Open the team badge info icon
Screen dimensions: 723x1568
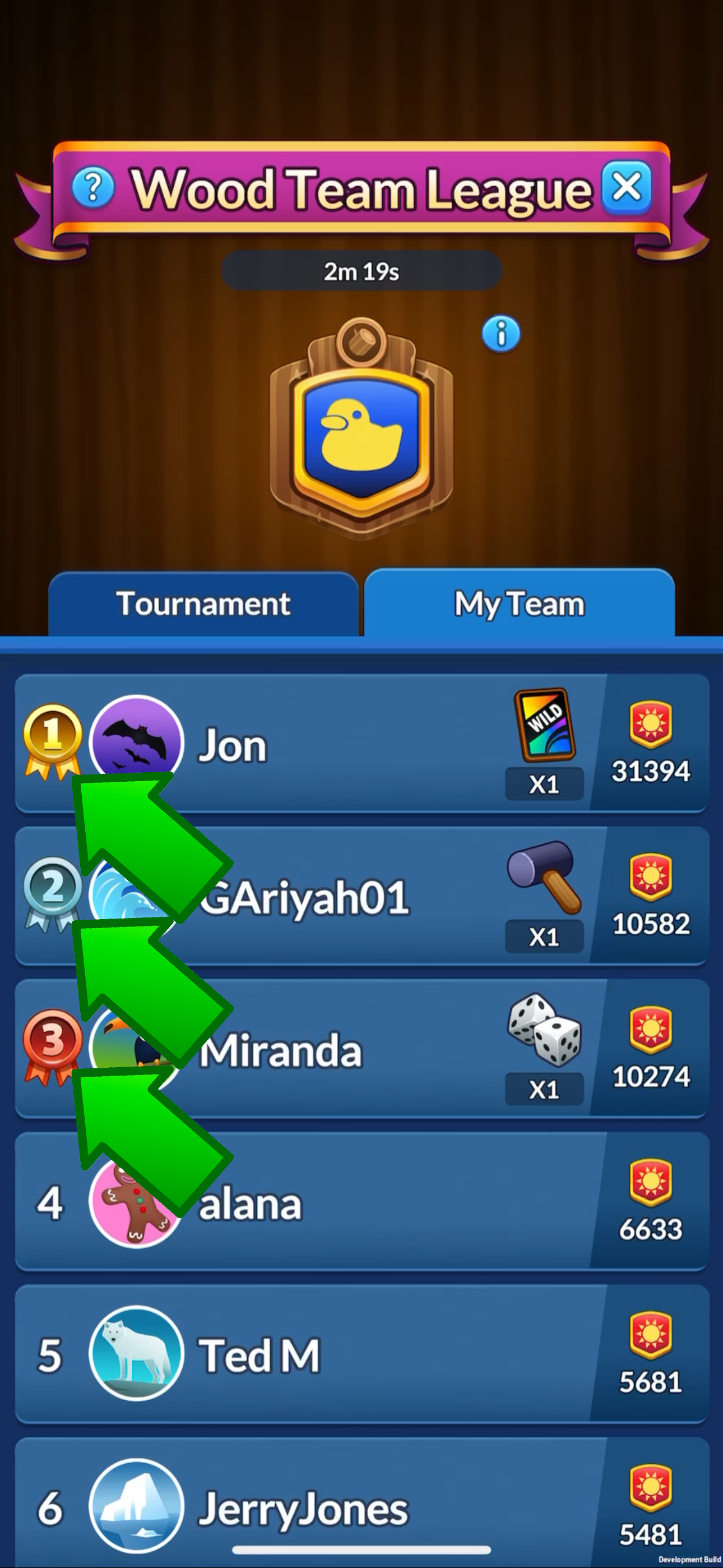(500, 334)
